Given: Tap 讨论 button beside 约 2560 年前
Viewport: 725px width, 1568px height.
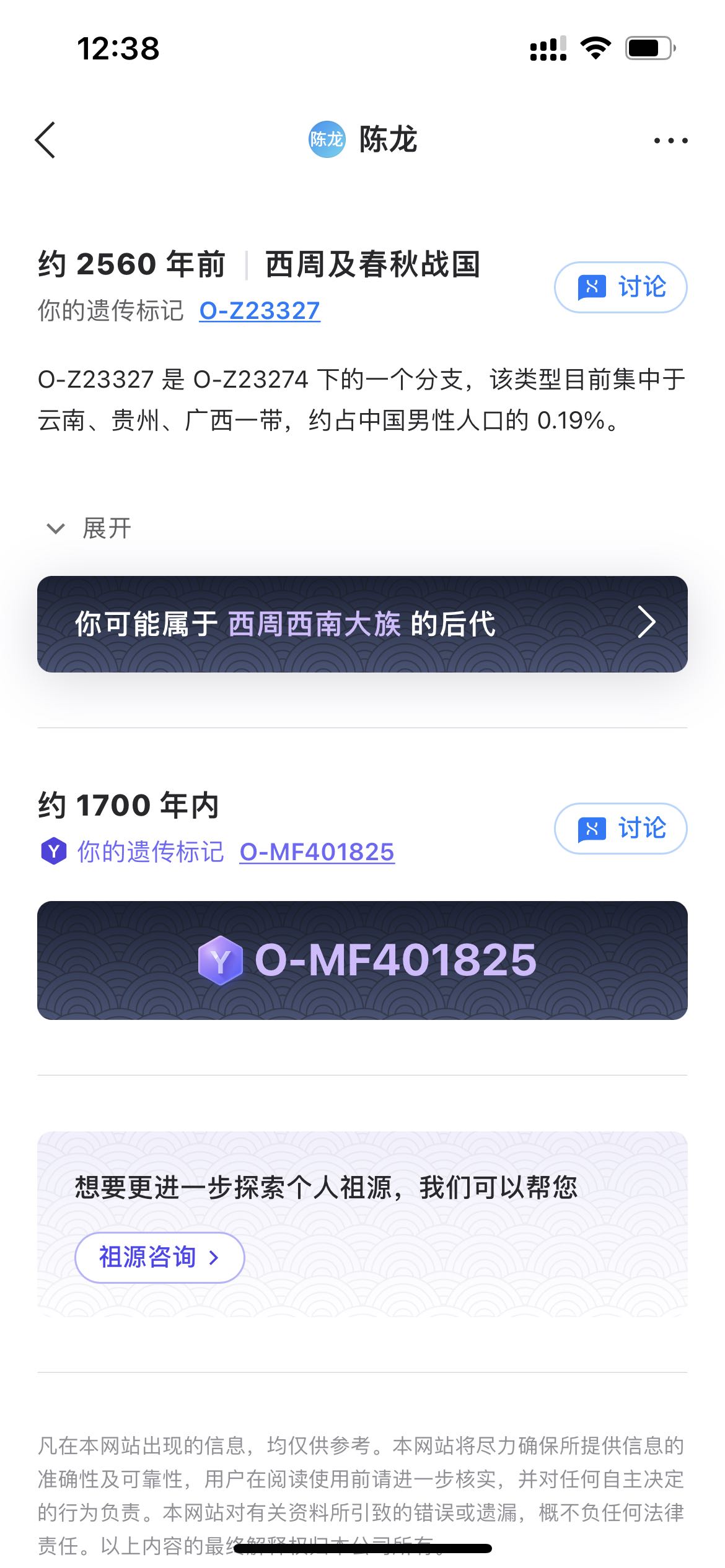Looking at the screenshot, I should point(620,287).
